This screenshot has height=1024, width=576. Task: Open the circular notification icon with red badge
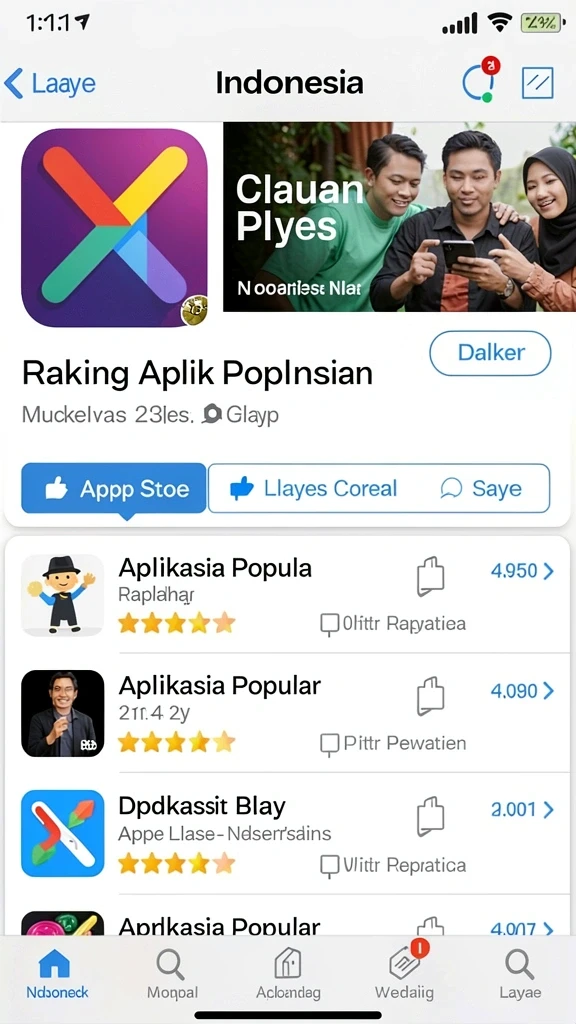click(479, 81)
